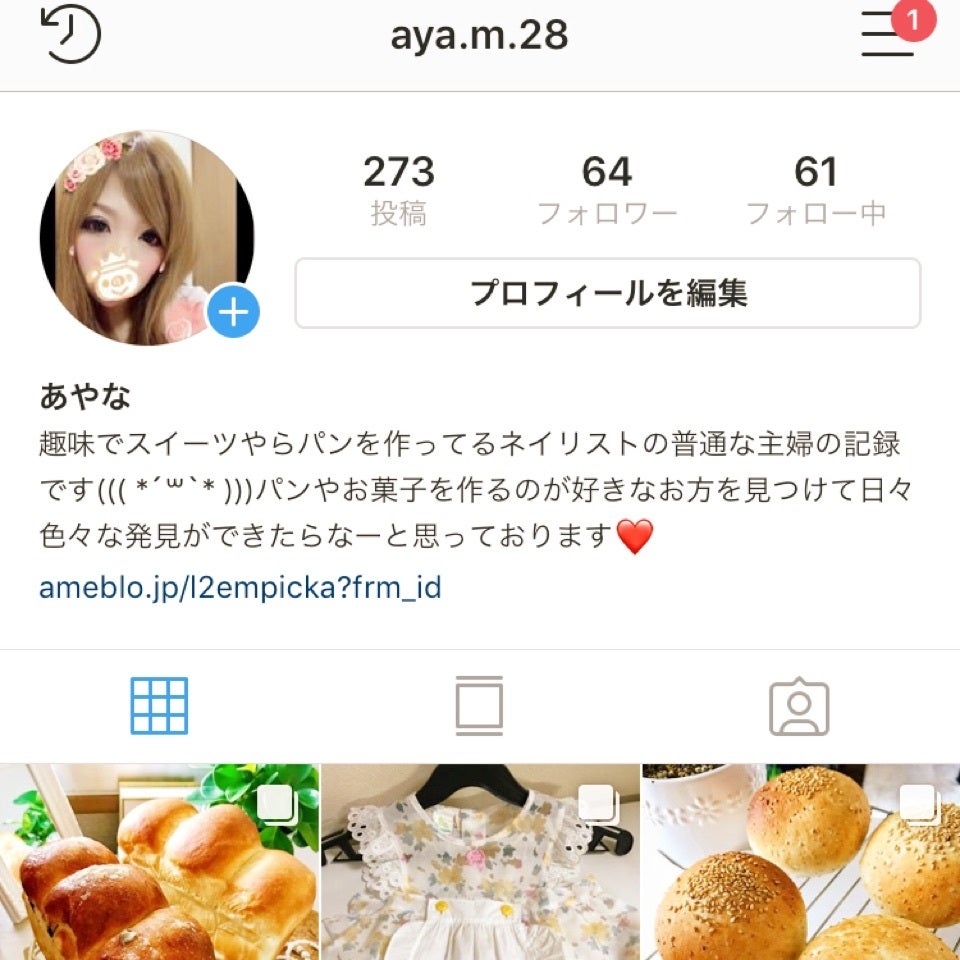Open the bread loaf post
Viewport: 960px width, 960px height.
159,862
